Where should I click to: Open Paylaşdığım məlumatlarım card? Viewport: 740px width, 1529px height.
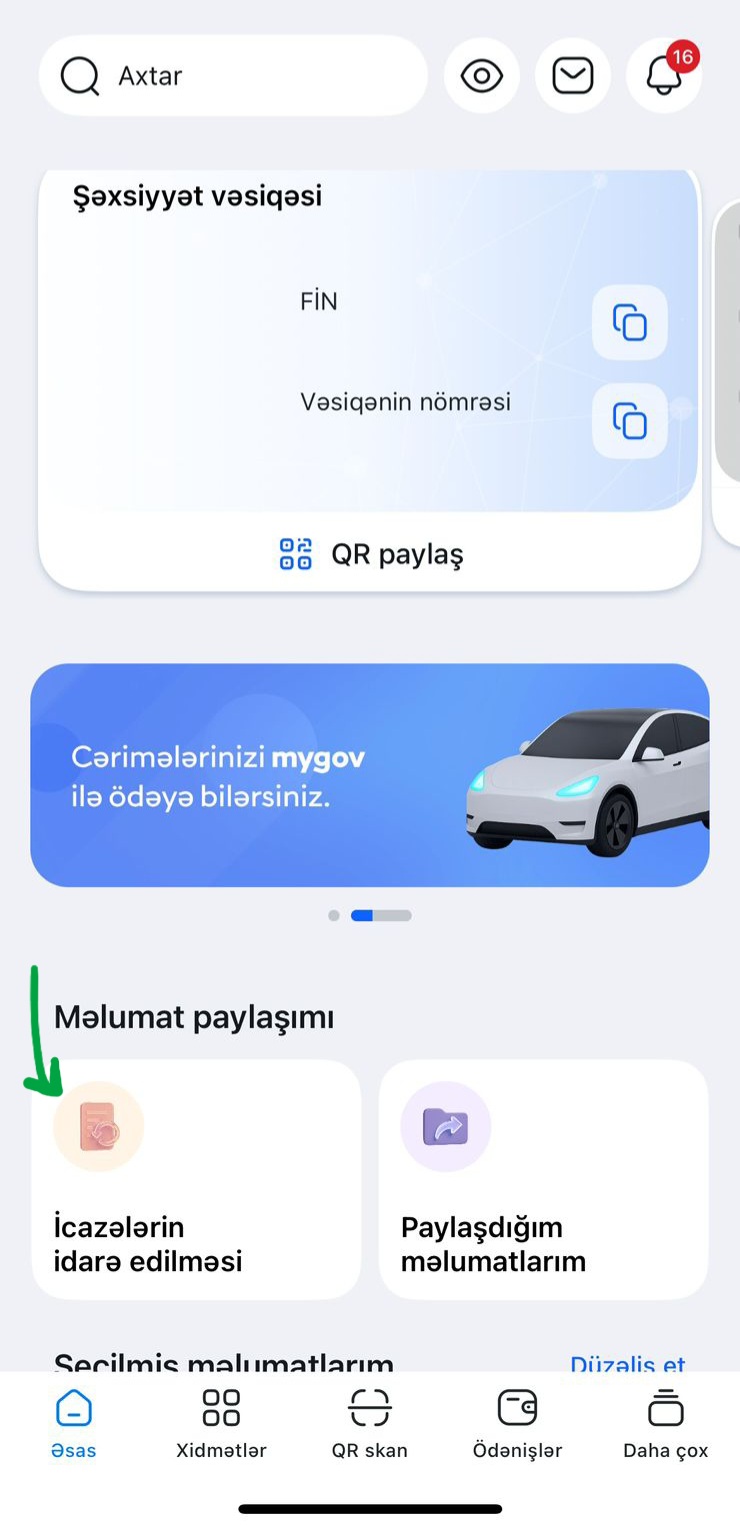pos(543,1179)
